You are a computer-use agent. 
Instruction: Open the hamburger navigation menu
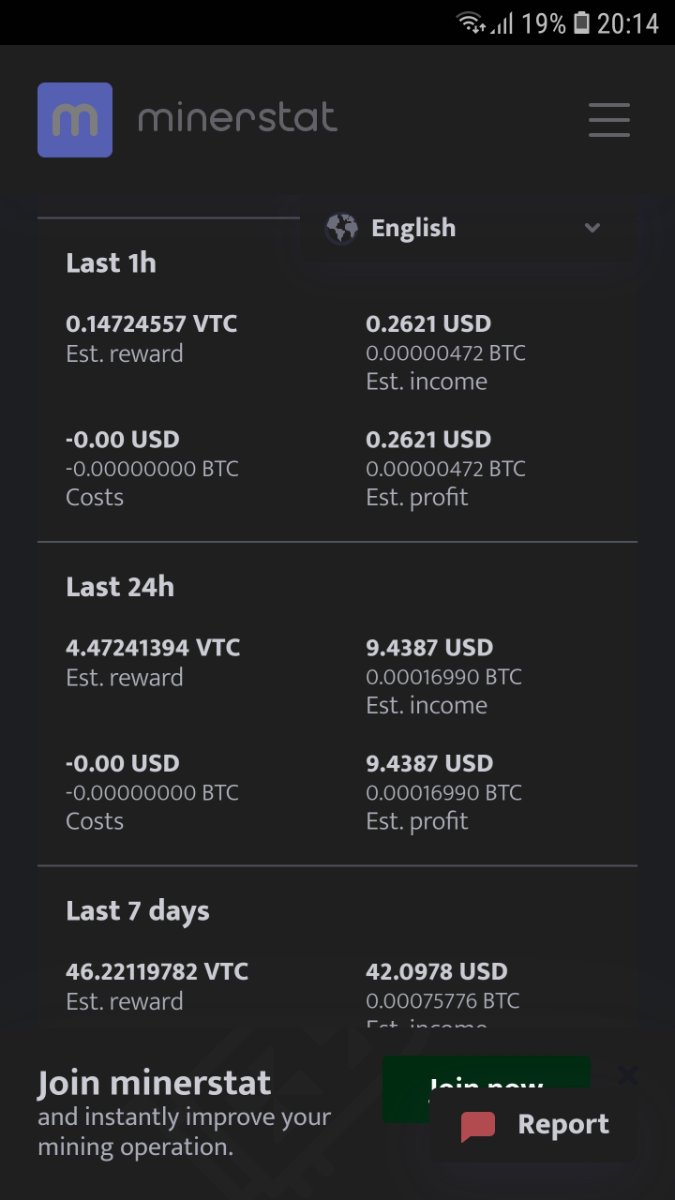pyautogui.click(x=609, y=120)
